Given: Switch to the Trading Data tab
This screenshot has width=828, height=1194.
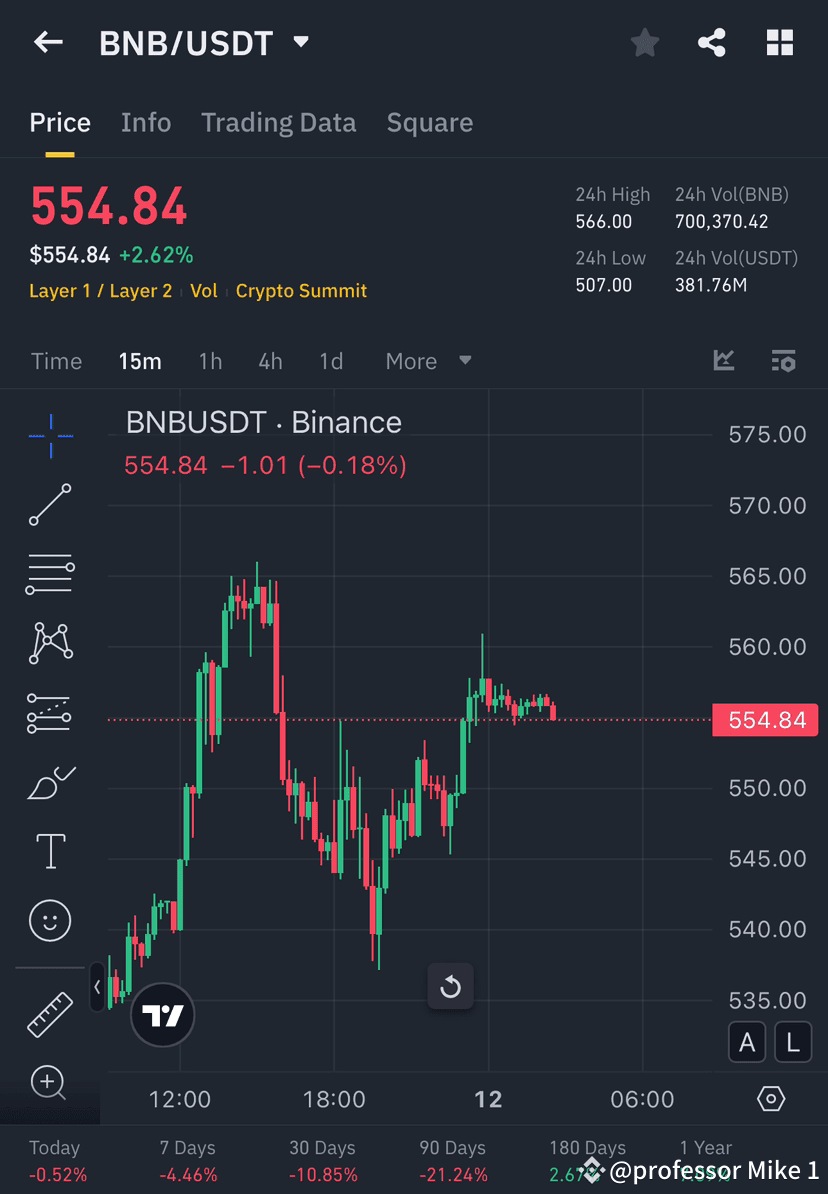Looking at the screenshot, I should point(278,122).
